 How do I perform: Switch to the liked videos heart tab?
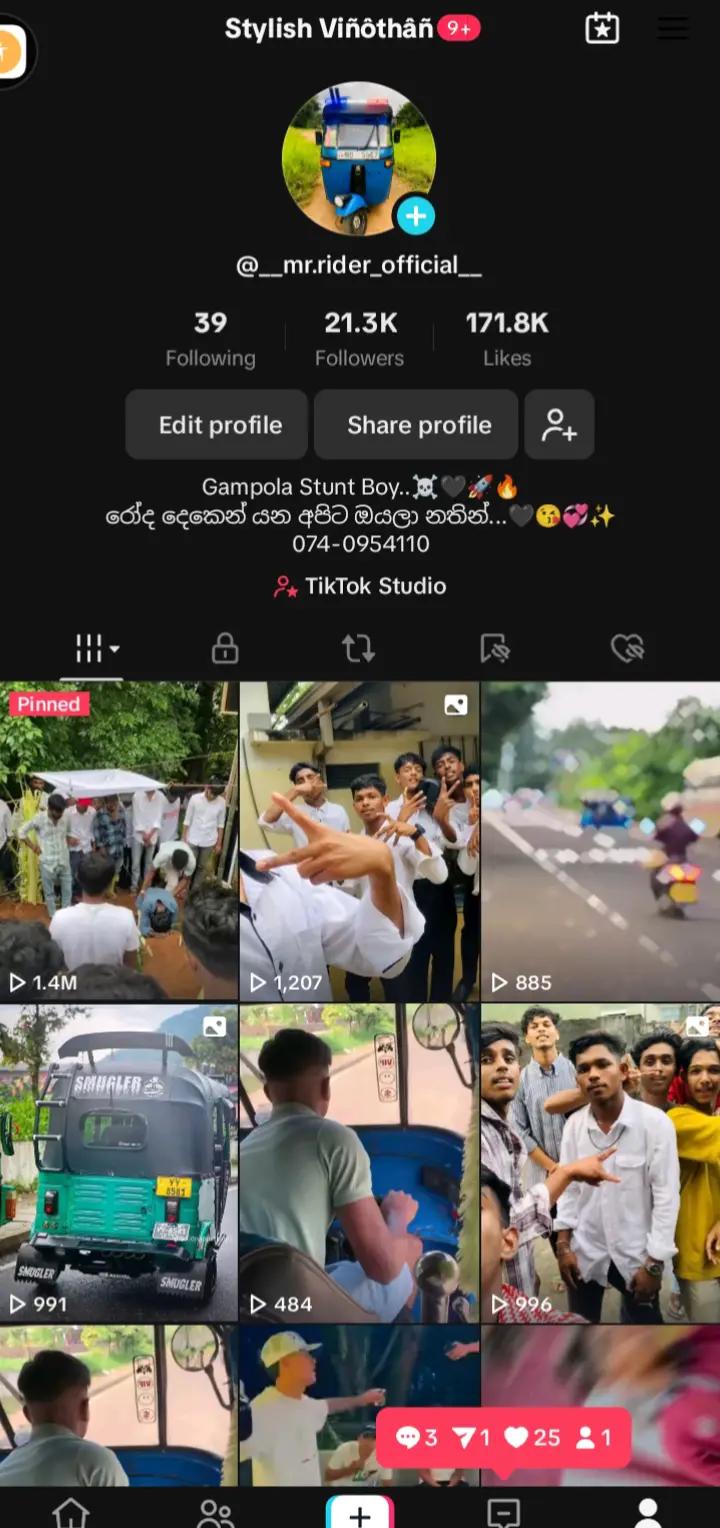pyautogui.click(x=627, y=649)
